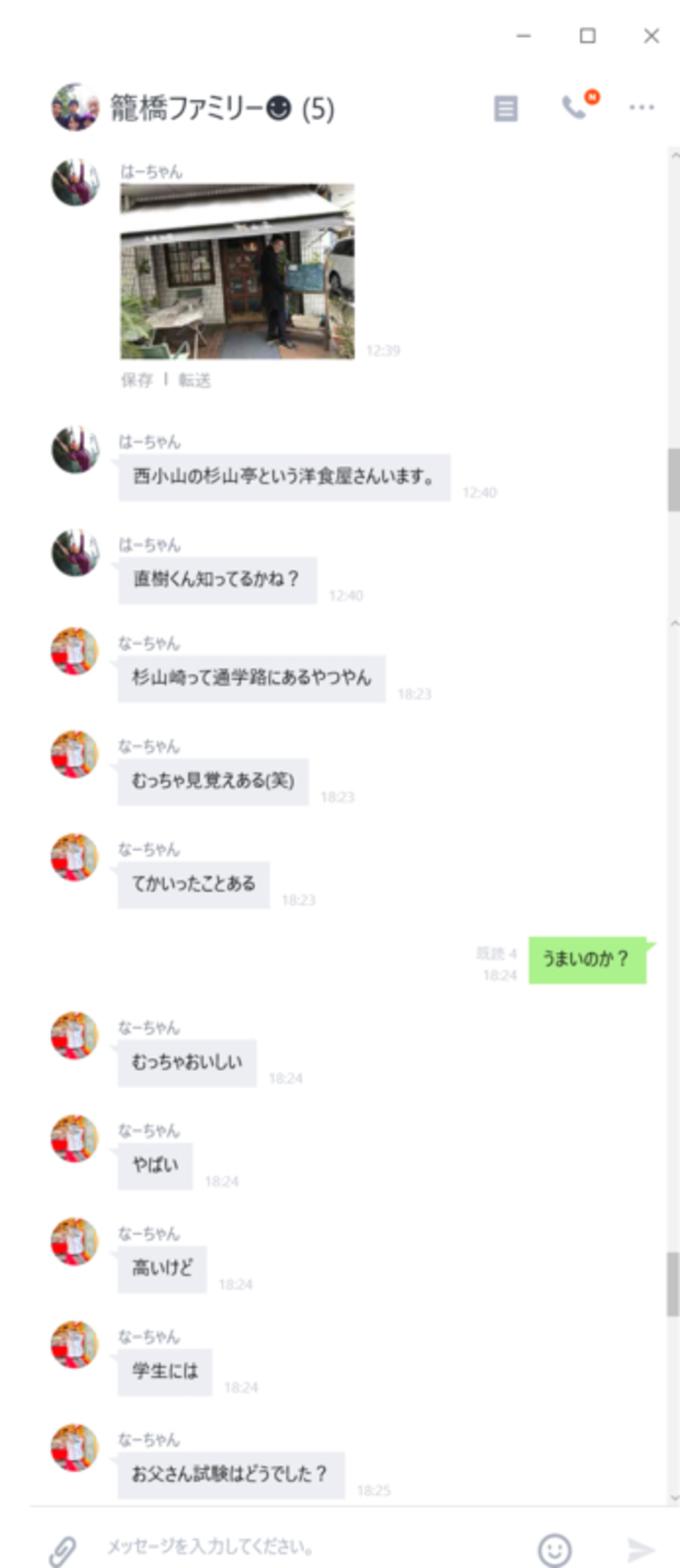Start a call with the group
Viewport: 680px width, 1568px height.
[x=573, y=107]
